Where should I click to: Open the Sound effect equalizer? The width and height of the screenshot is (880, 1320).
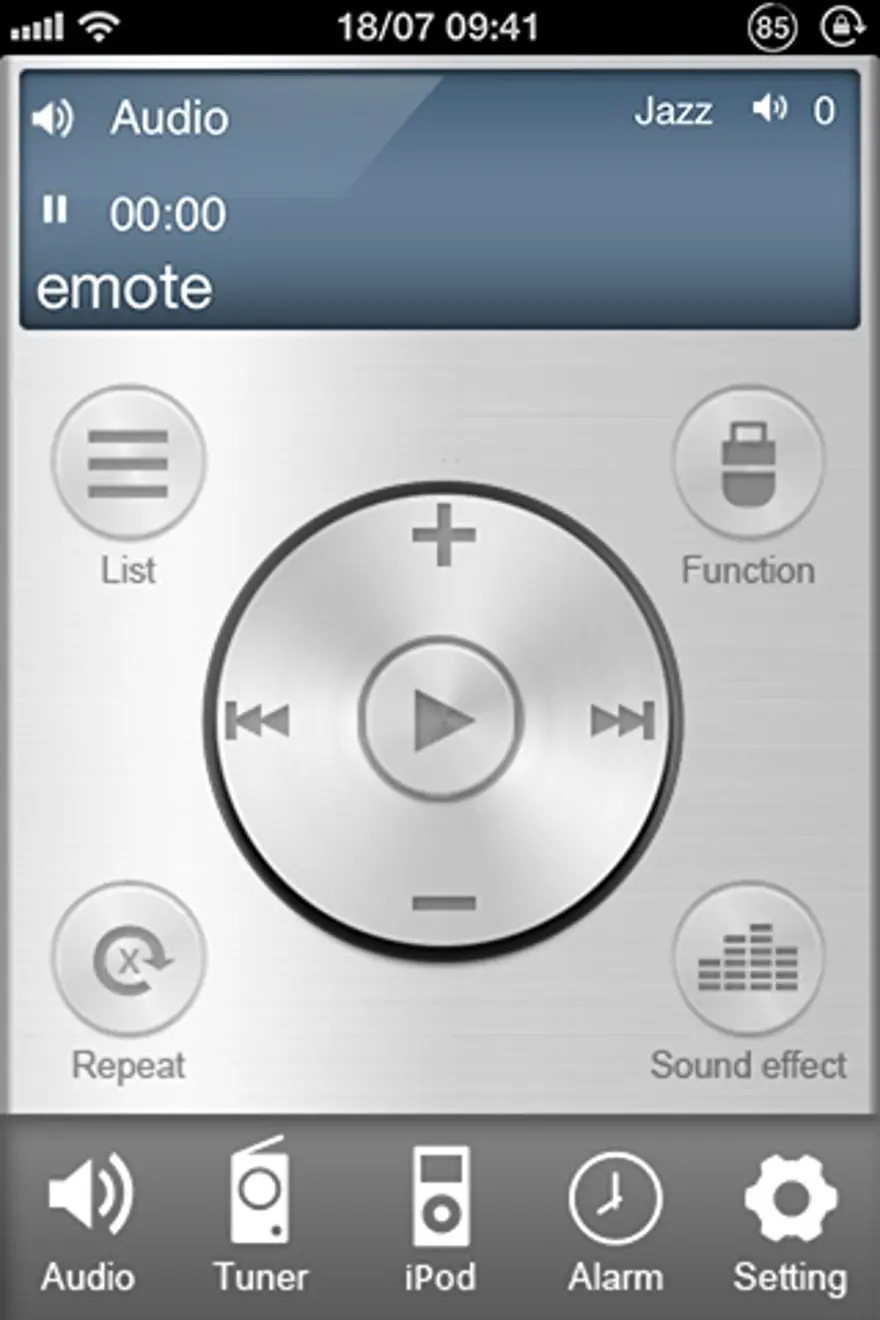click(x=748, y=960)
